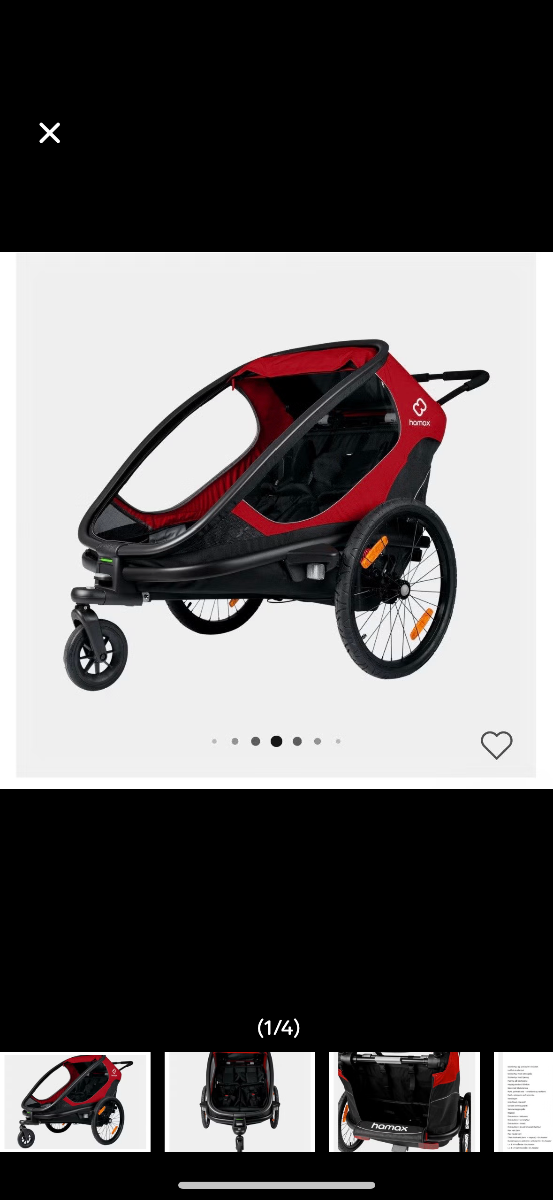Add the stroller to favorites with heart icon
This screenshot has height=1200, width=553.
tap(496, 745)
